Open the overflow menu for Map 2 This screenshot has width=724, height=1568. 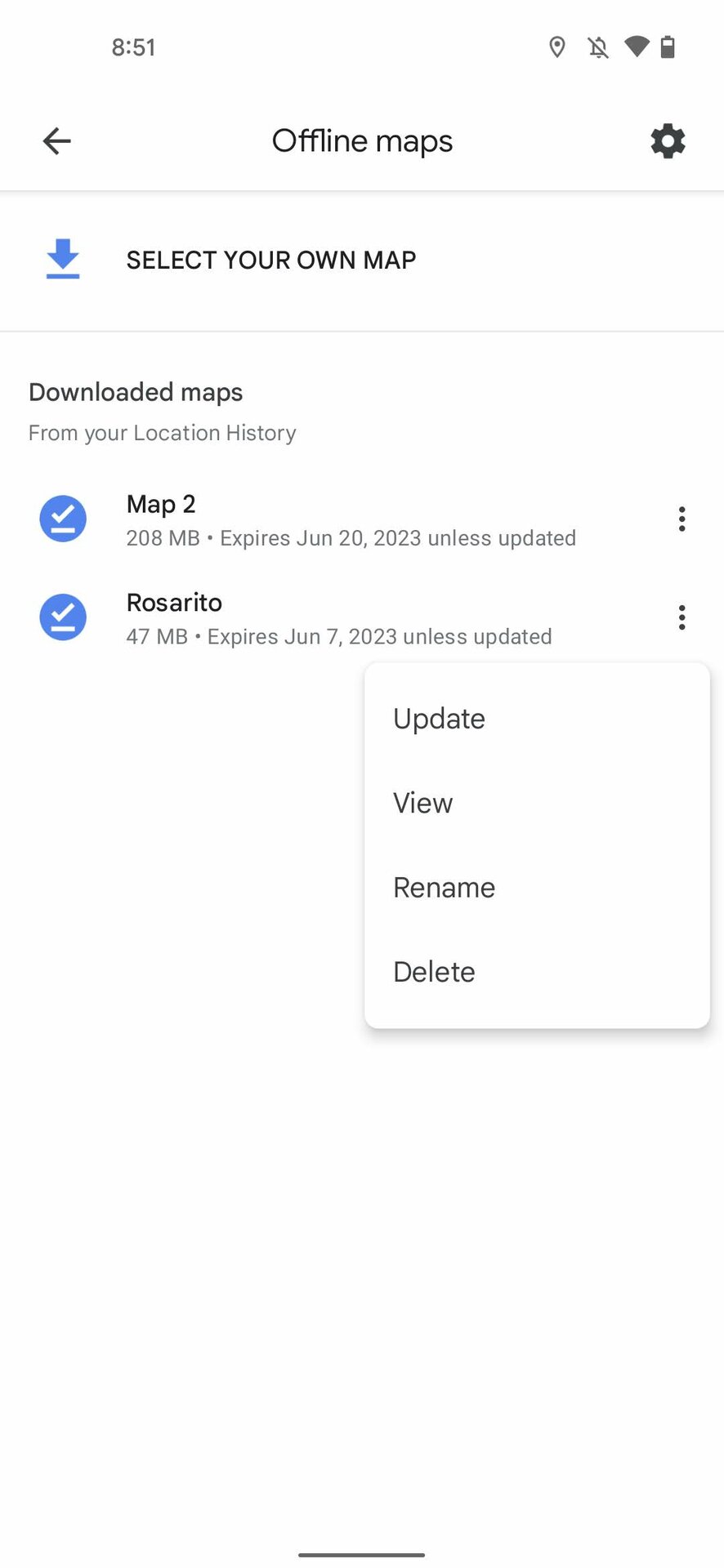coord(682,519)
